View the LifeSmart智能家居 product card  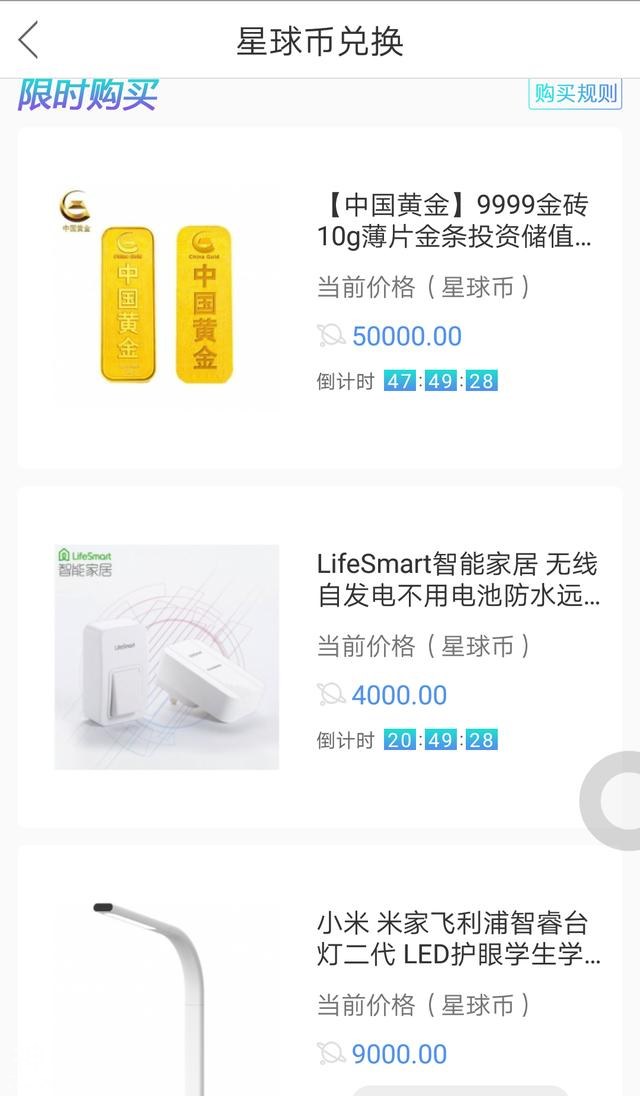click(320, 656)
